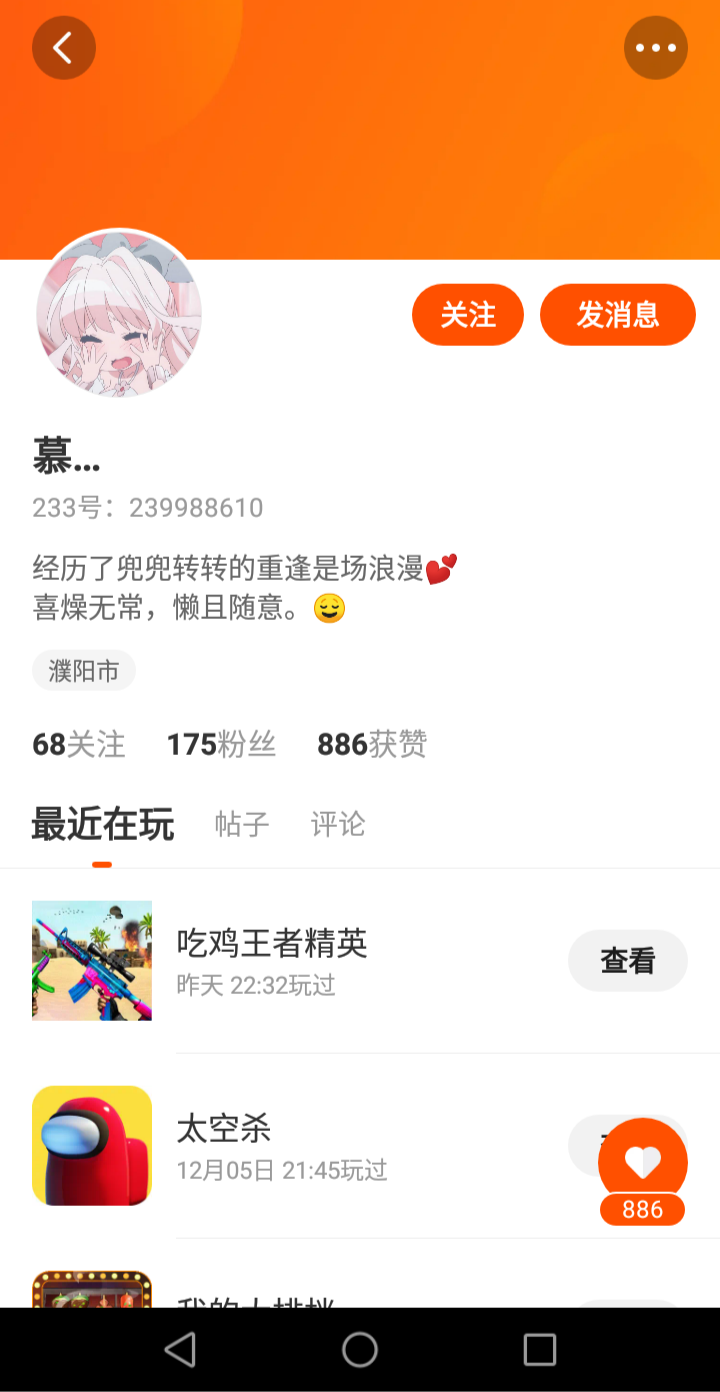Select the 最近在玩 tab
This screenshot has height=1392, width=720.
pyautogui.click(x=103, y=825)
